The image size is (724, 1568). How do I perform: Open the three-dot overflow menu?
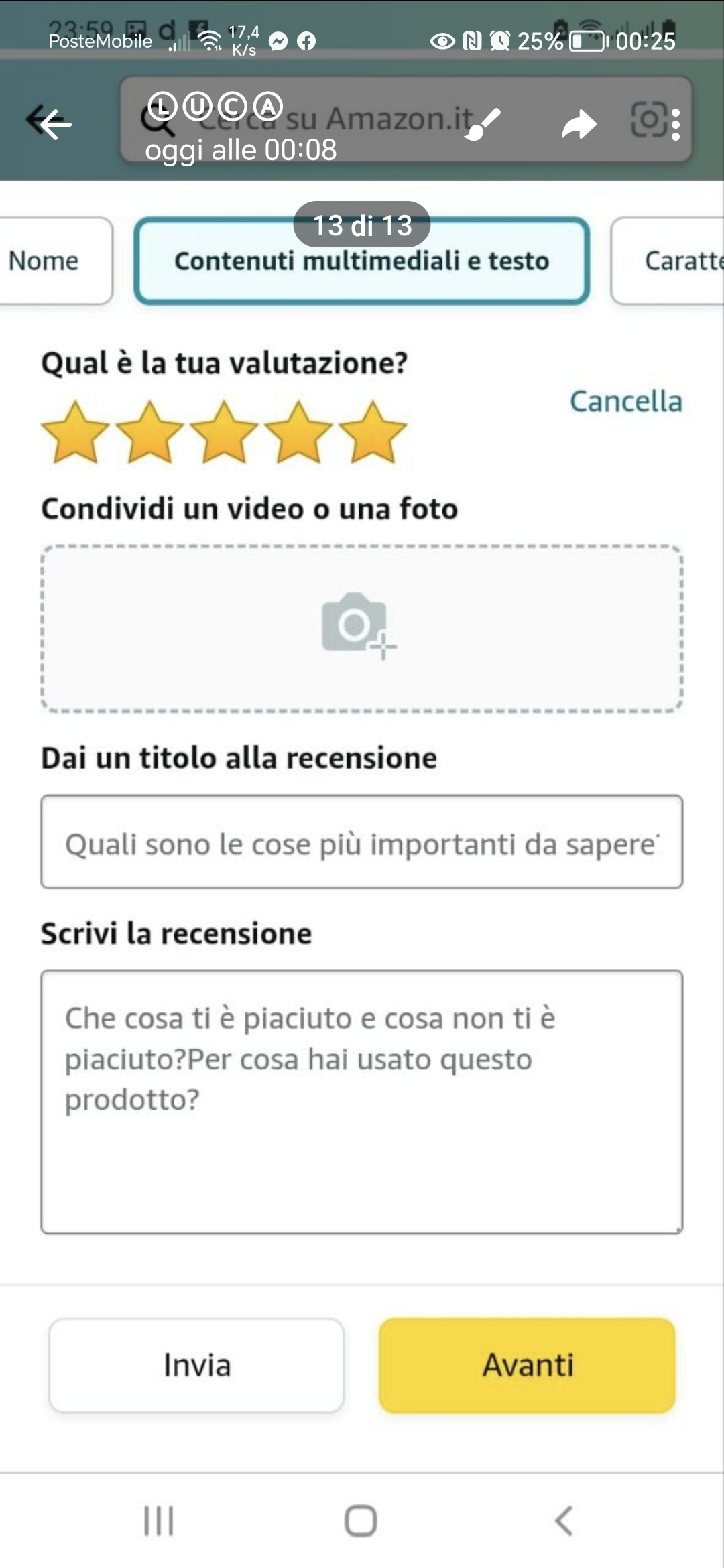click(x=676, y=125)
